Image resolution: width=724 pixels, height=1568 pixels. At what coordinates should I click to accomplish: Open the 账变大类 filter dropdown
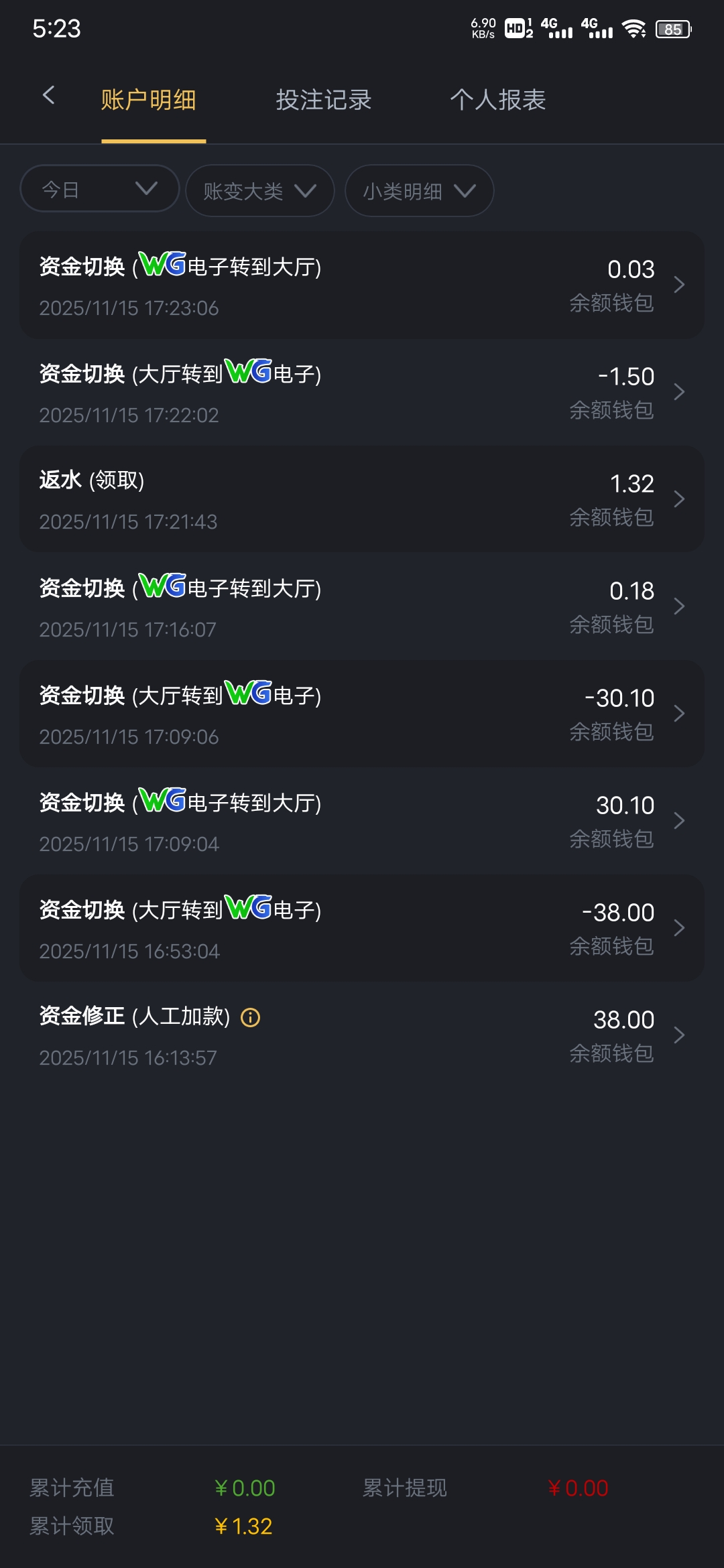[259, 191]
